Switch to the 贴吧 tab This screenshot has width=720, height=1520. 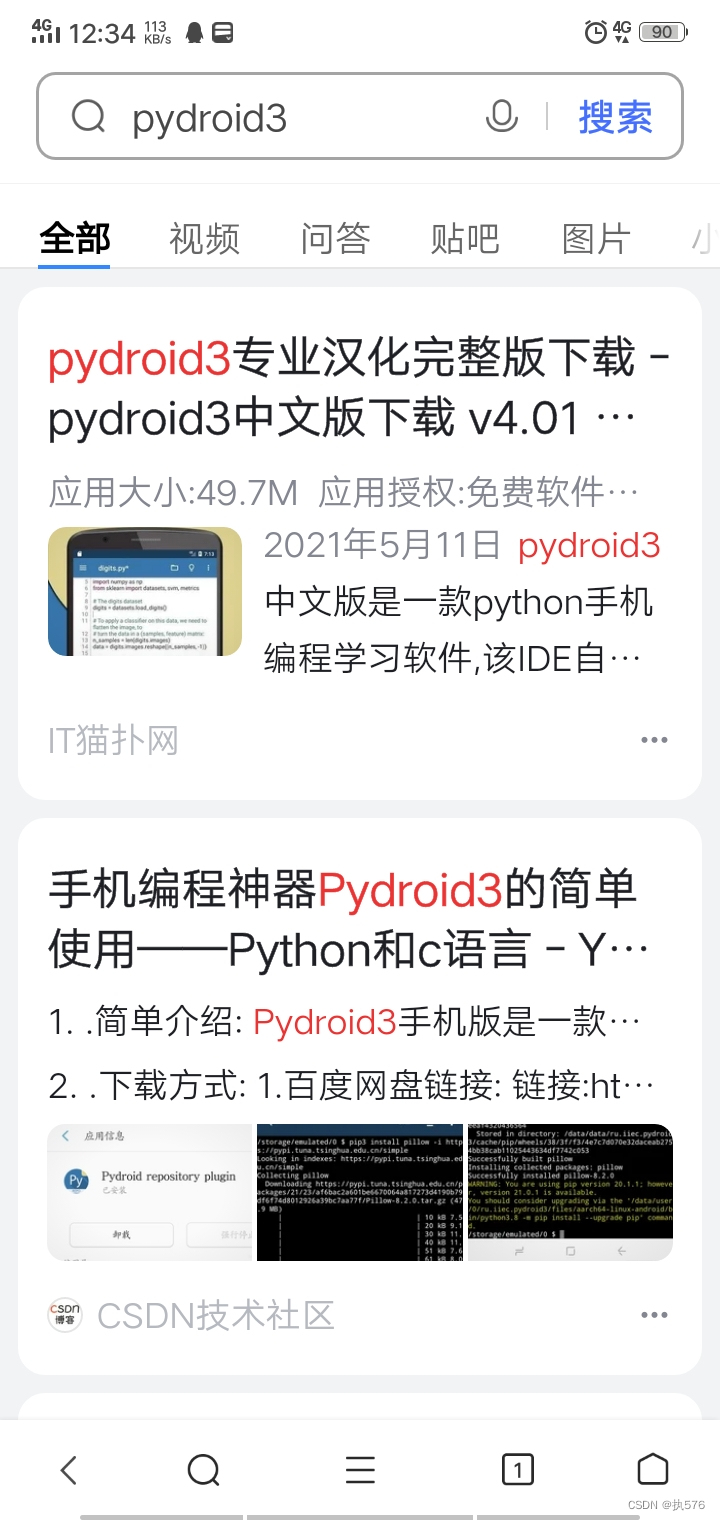tap(465, 239)
